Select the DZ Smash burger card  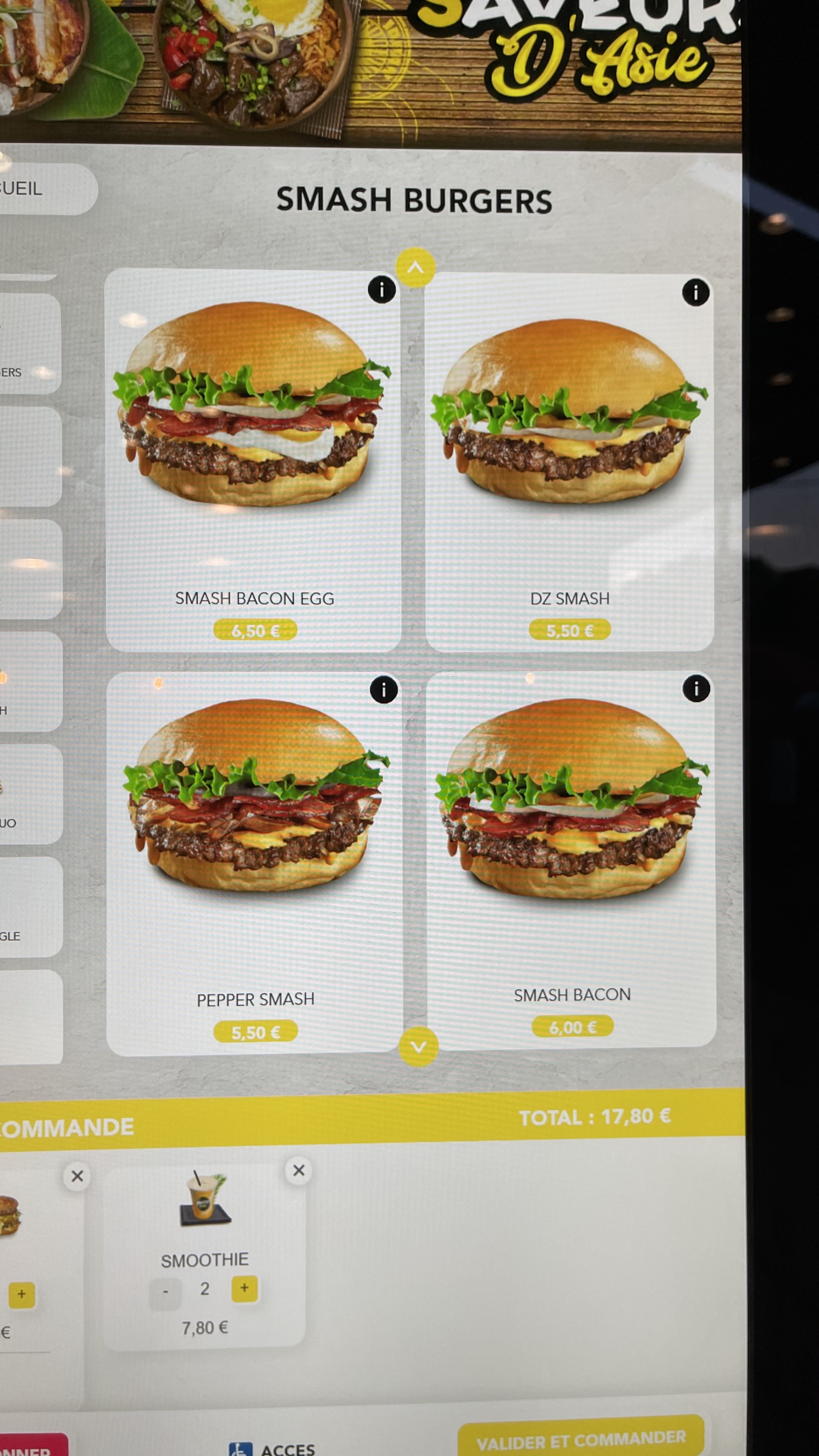point(569,461)
